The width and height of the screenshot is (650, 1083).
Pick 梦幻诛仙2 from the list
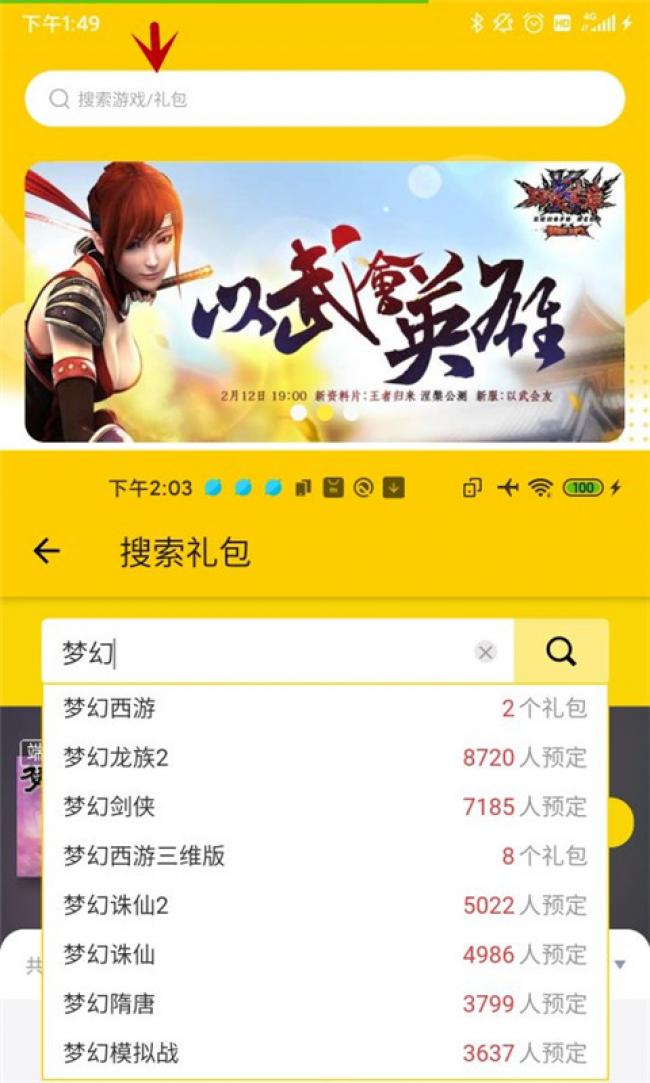coord(324,905)
